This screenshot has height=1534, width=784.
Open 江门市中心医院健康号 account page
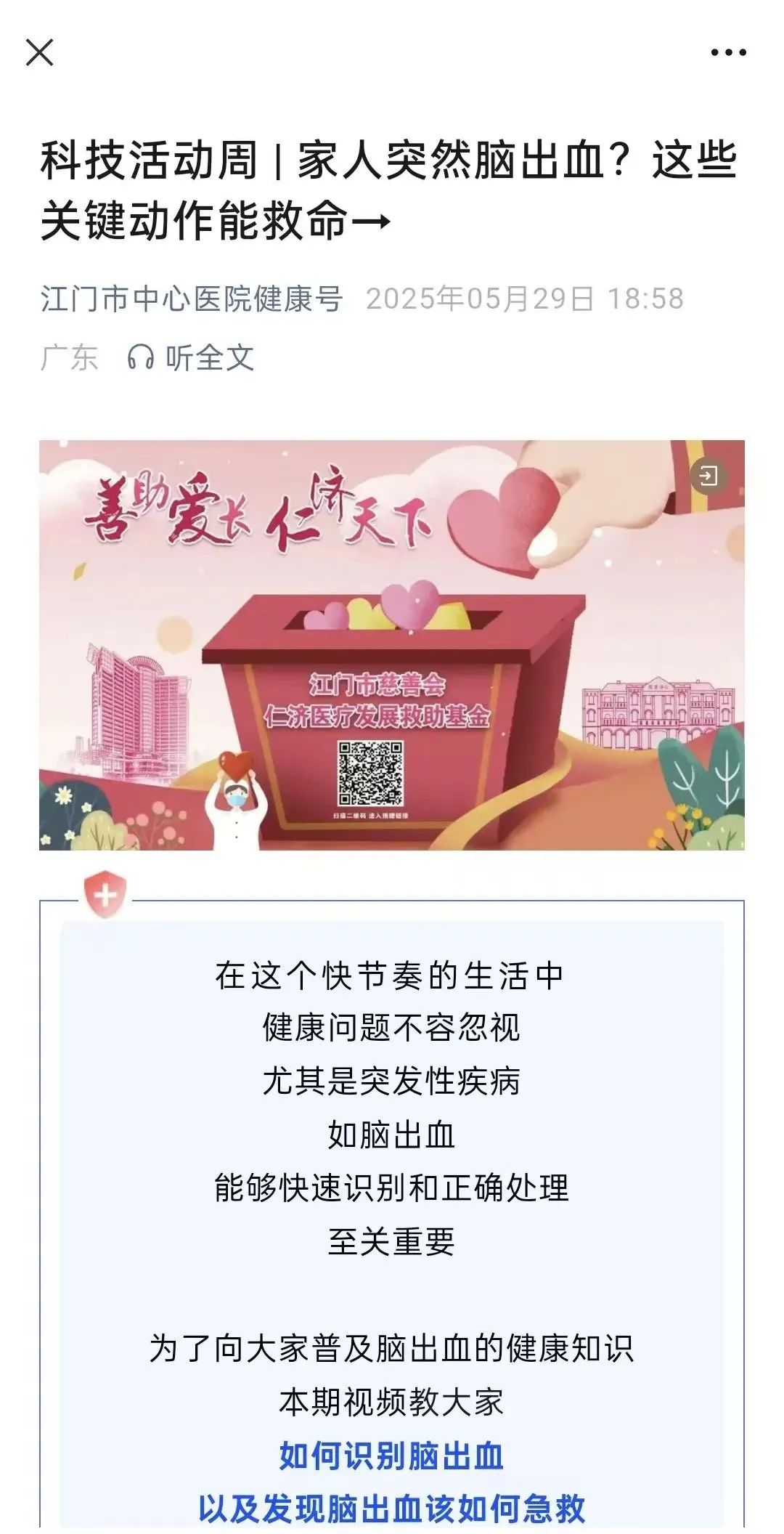(192, 299)
